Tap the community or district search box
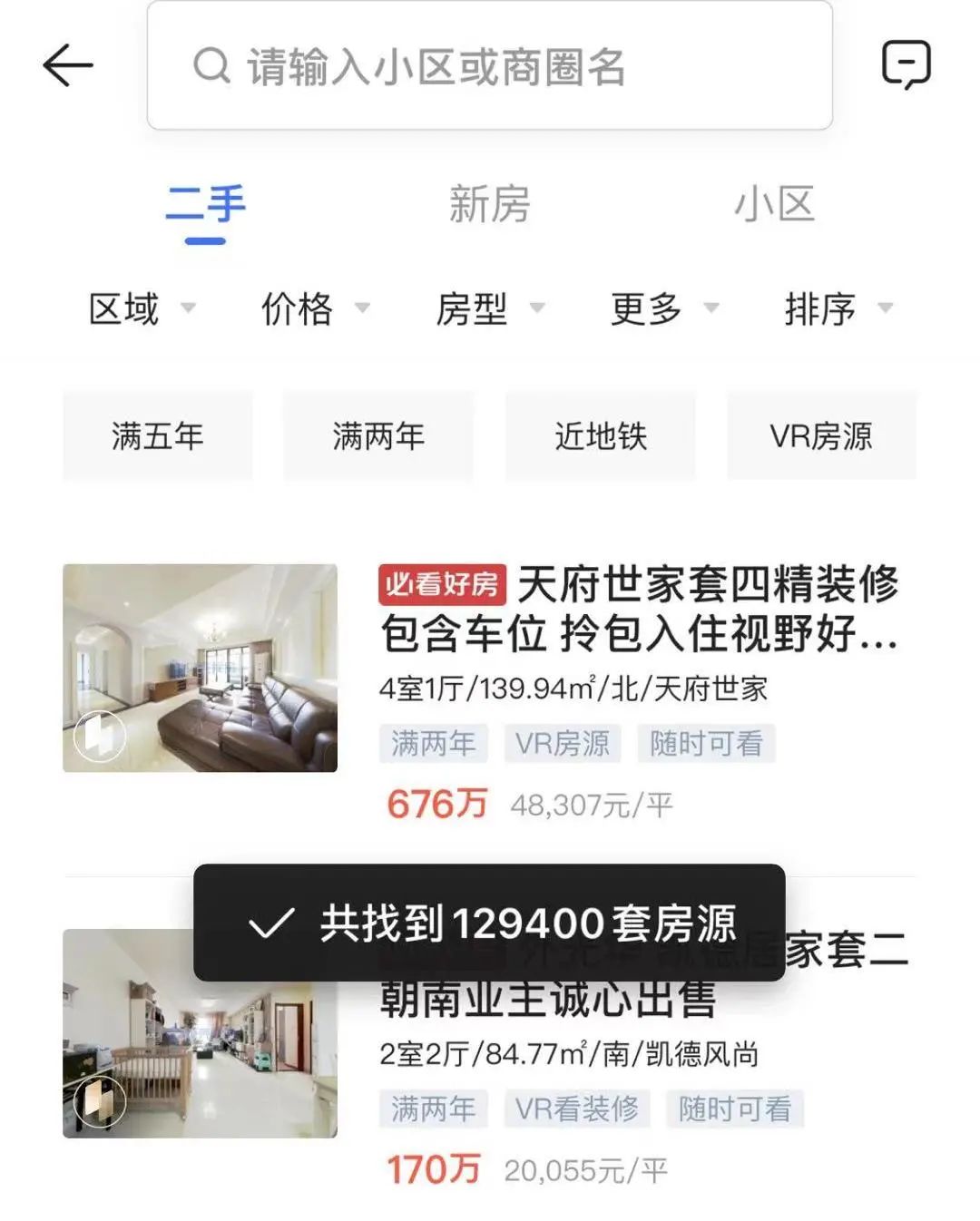980x1221 pixels. tap(490, 66)
